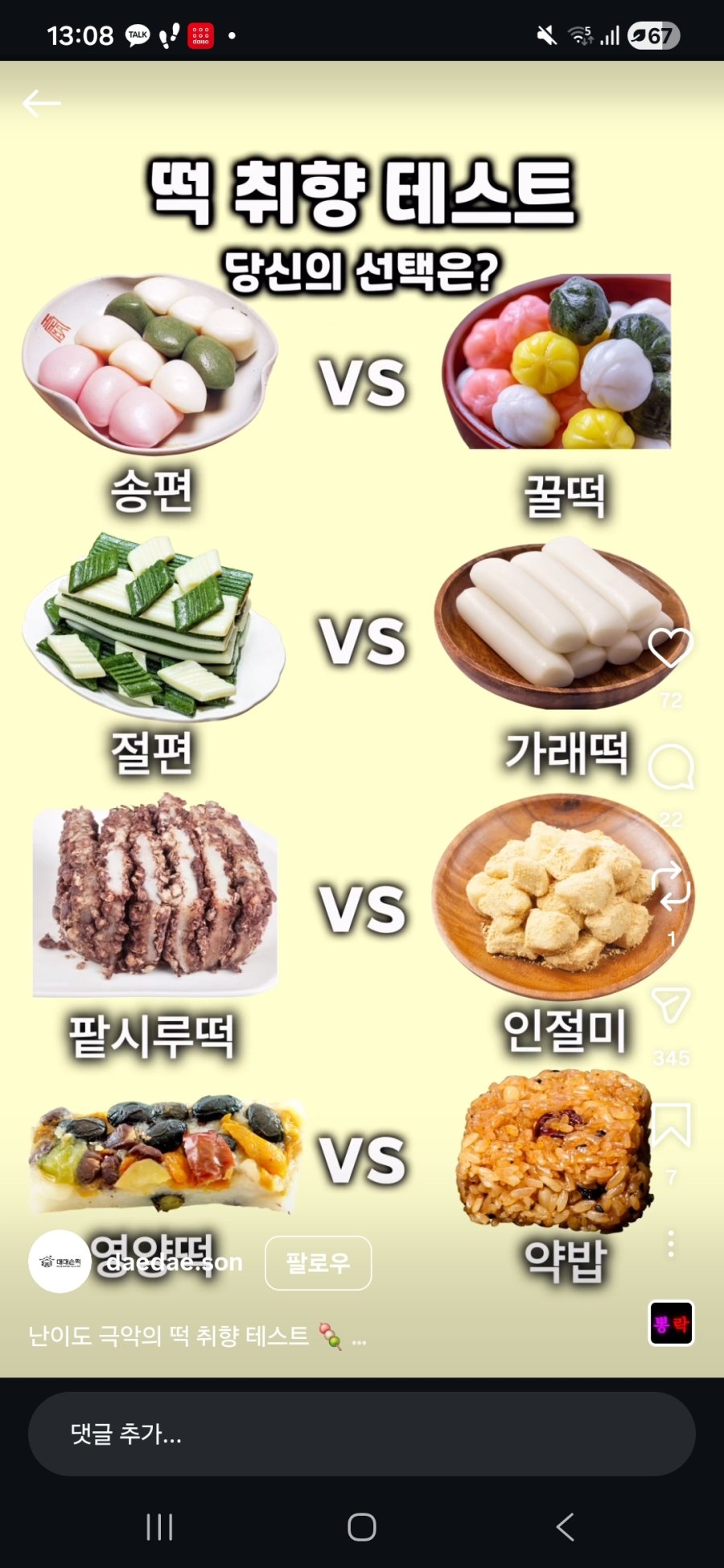
Task: Open the three-dot overflow menu
Action: (x=670, y=1244)
